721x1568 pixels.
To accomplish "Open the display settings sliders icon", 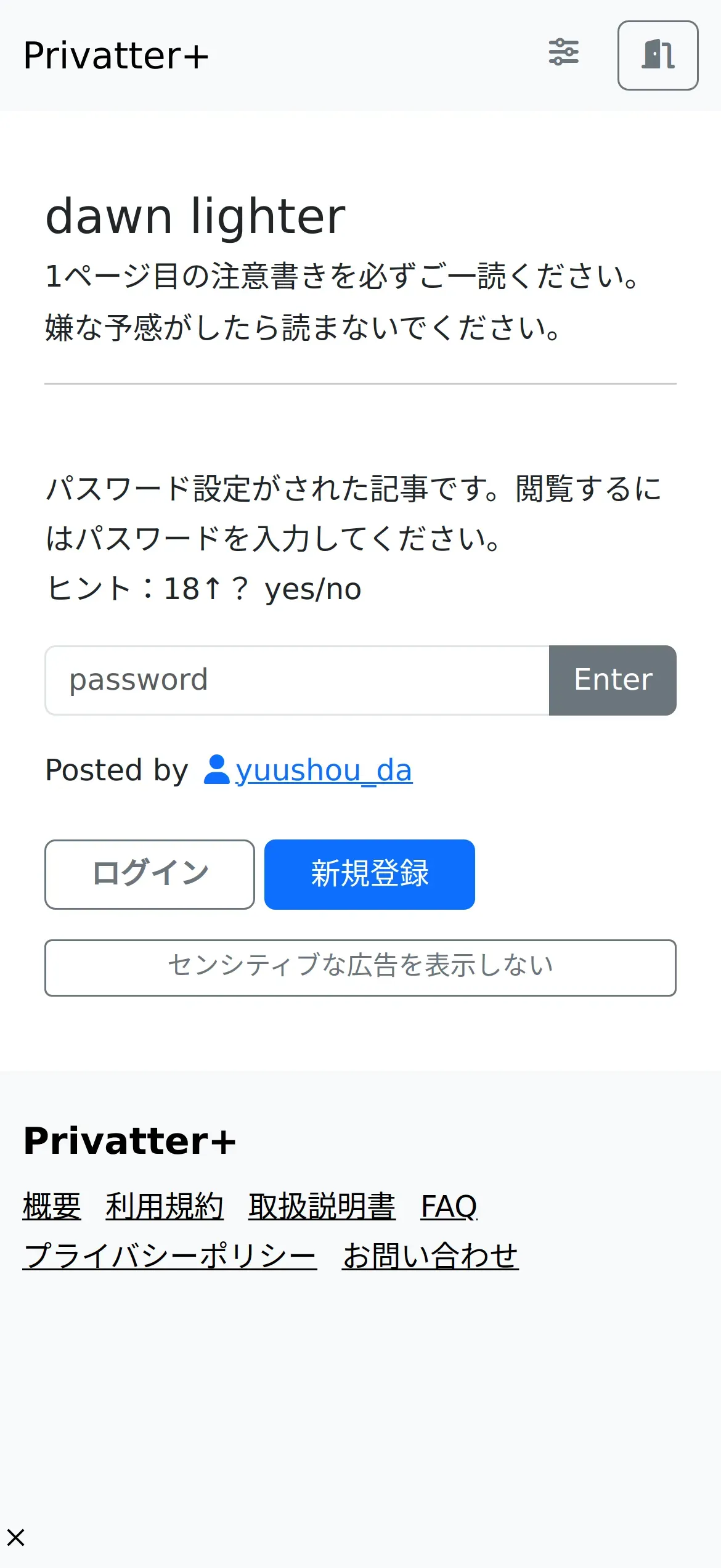I will pyautogui.click(x=563, y=52).
